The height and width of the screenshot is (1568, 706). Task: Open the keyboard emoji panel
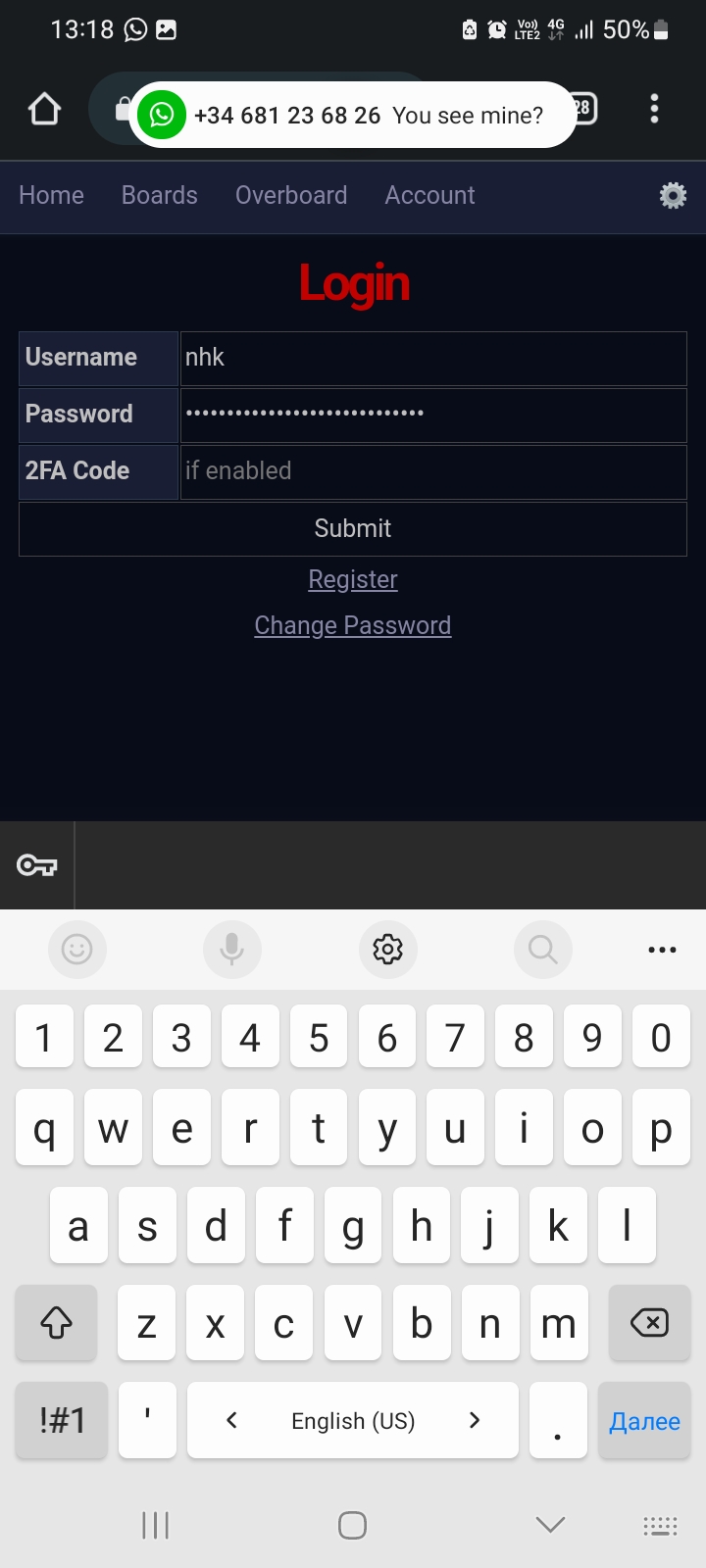[x=76, y=949]
